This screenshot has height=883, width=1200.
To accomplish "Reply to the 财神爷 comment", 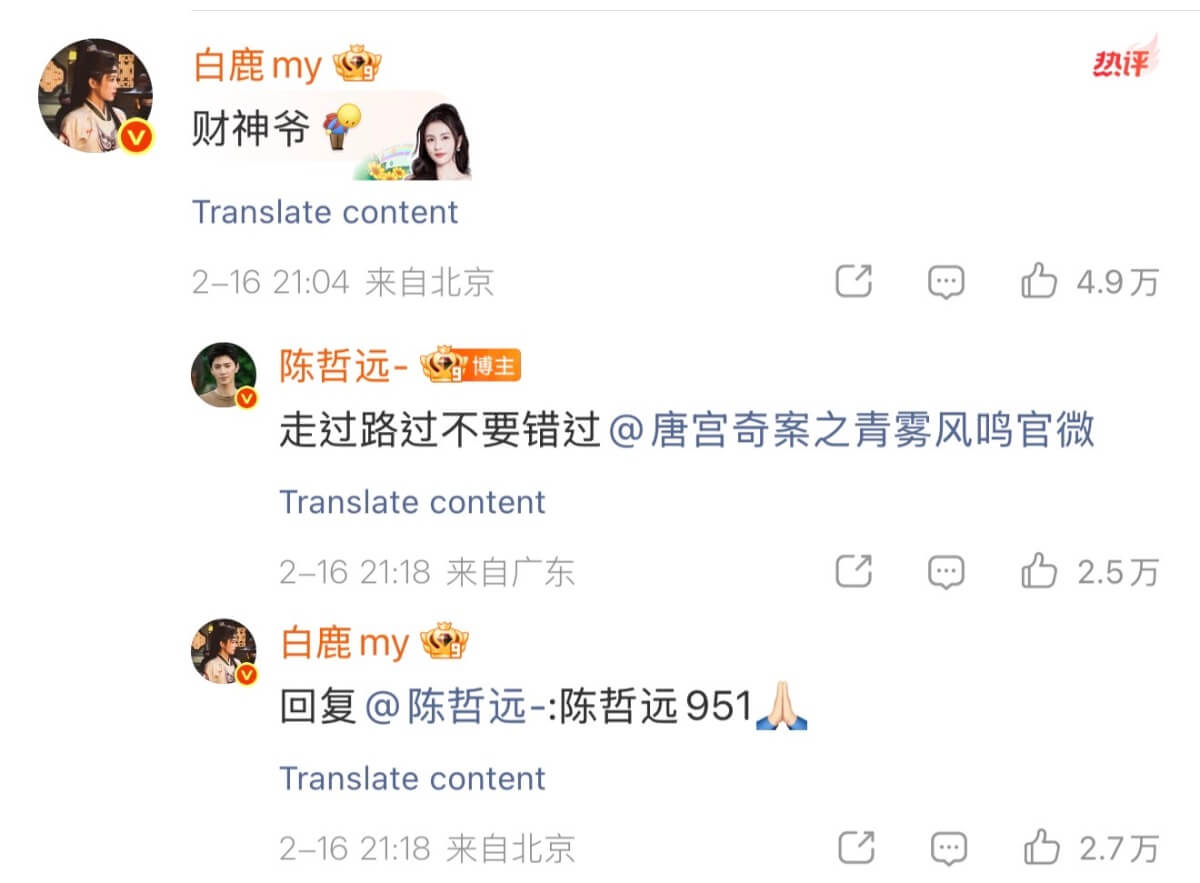I will [945, 283].
